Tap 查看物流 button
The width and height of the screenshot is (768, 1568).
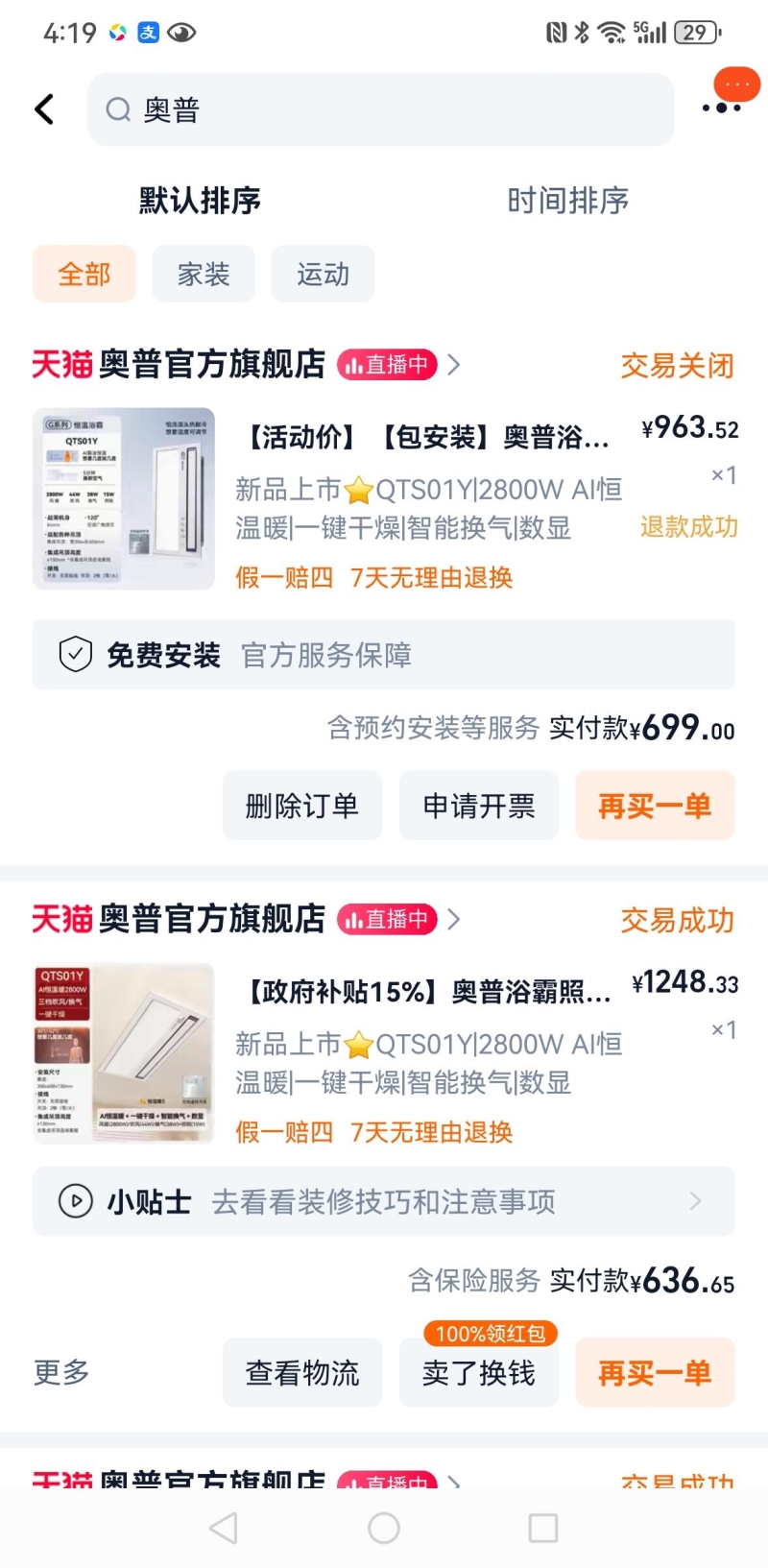coord(302,1372)
